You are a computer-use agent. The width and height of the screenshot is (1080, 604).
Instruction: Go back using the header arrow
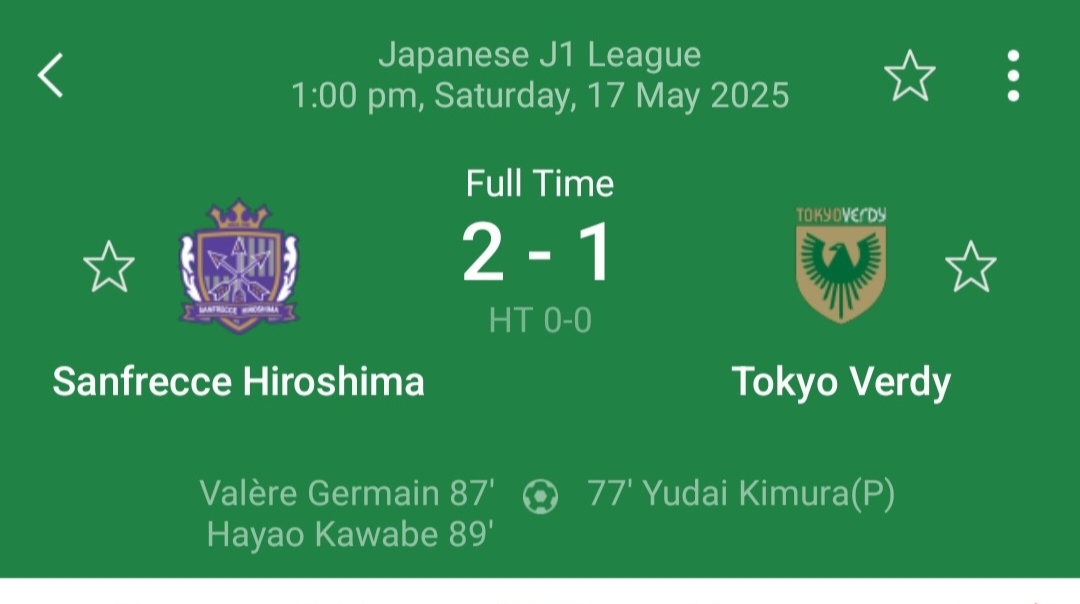[51, 75]
